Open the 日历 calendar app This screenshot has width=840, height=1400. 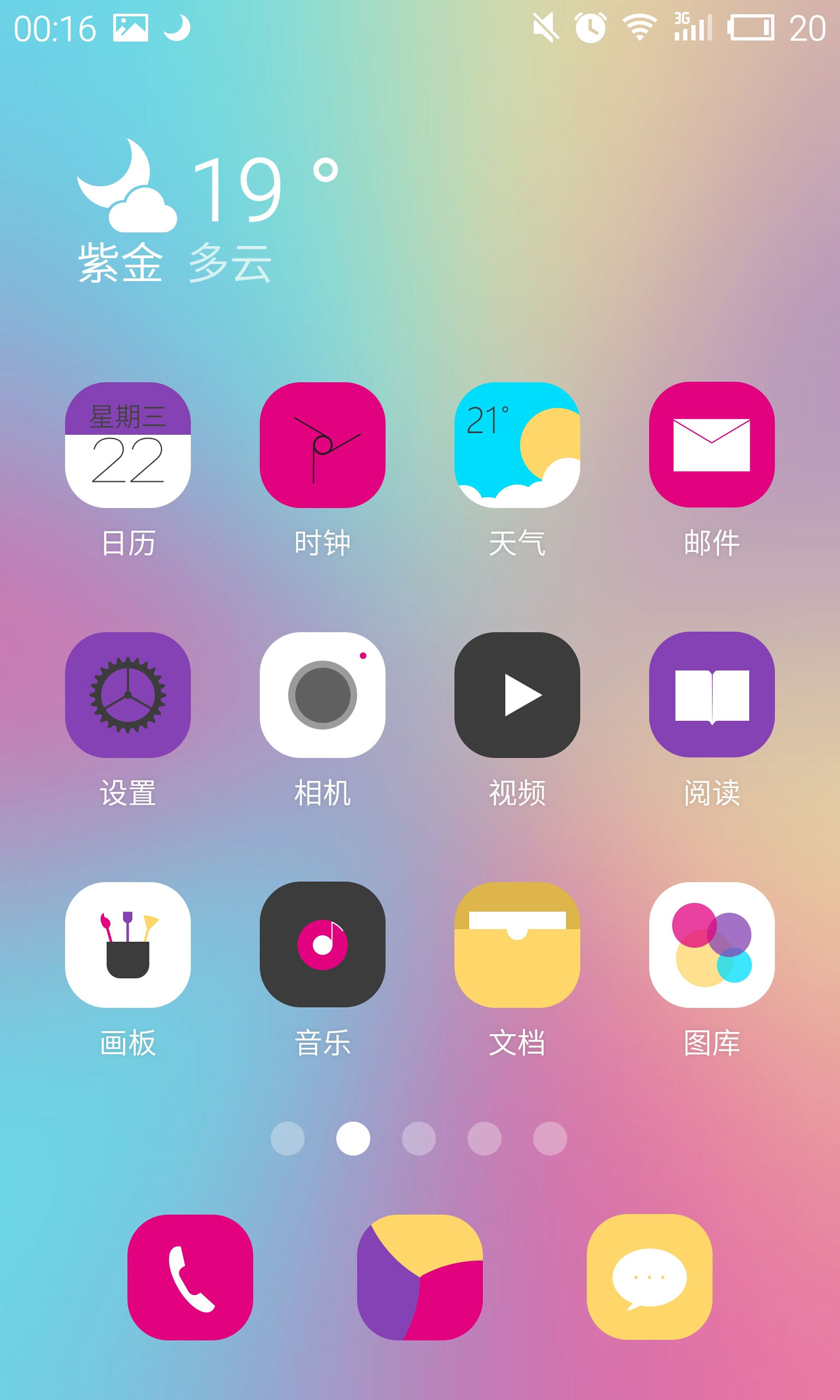[128, 445]
